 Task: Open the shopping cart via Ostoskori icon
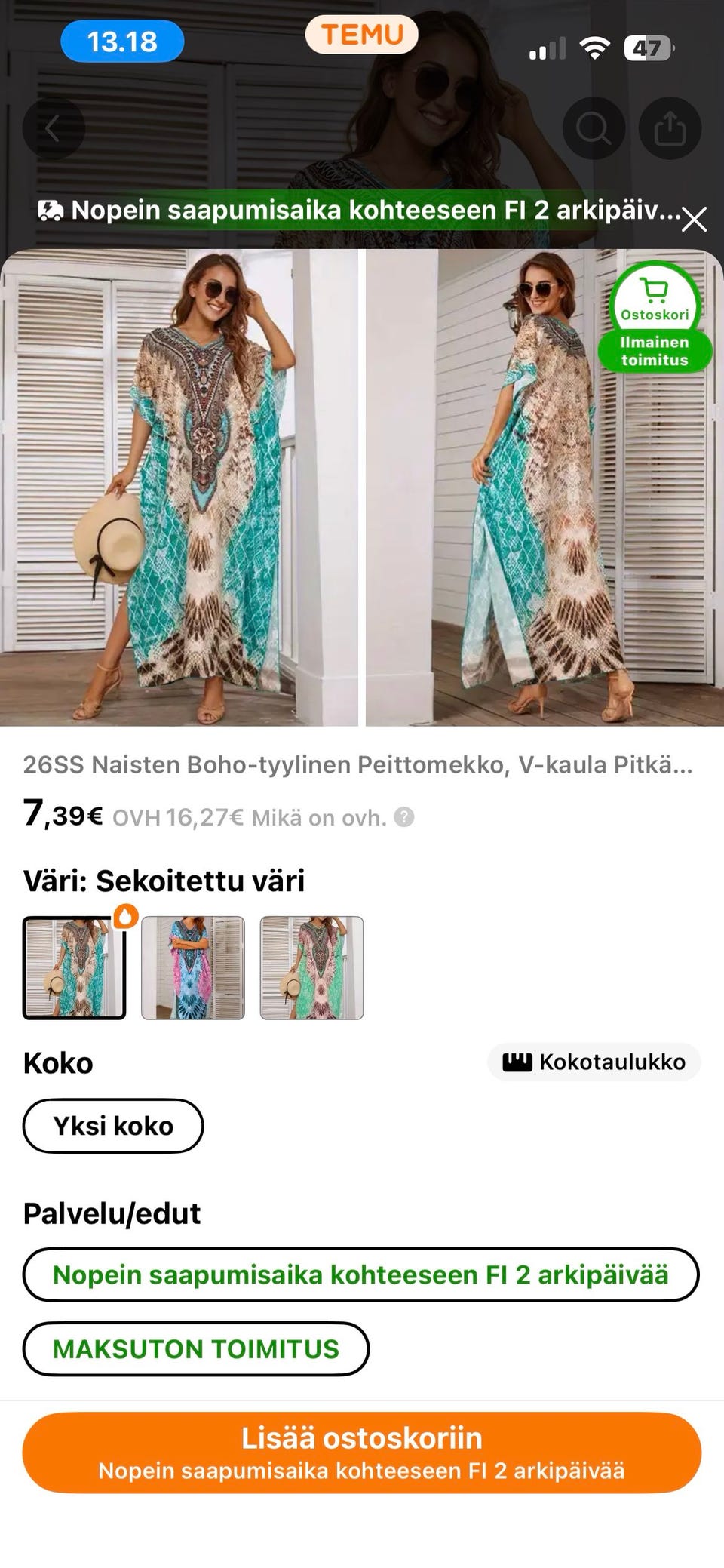tap(655, 294)
